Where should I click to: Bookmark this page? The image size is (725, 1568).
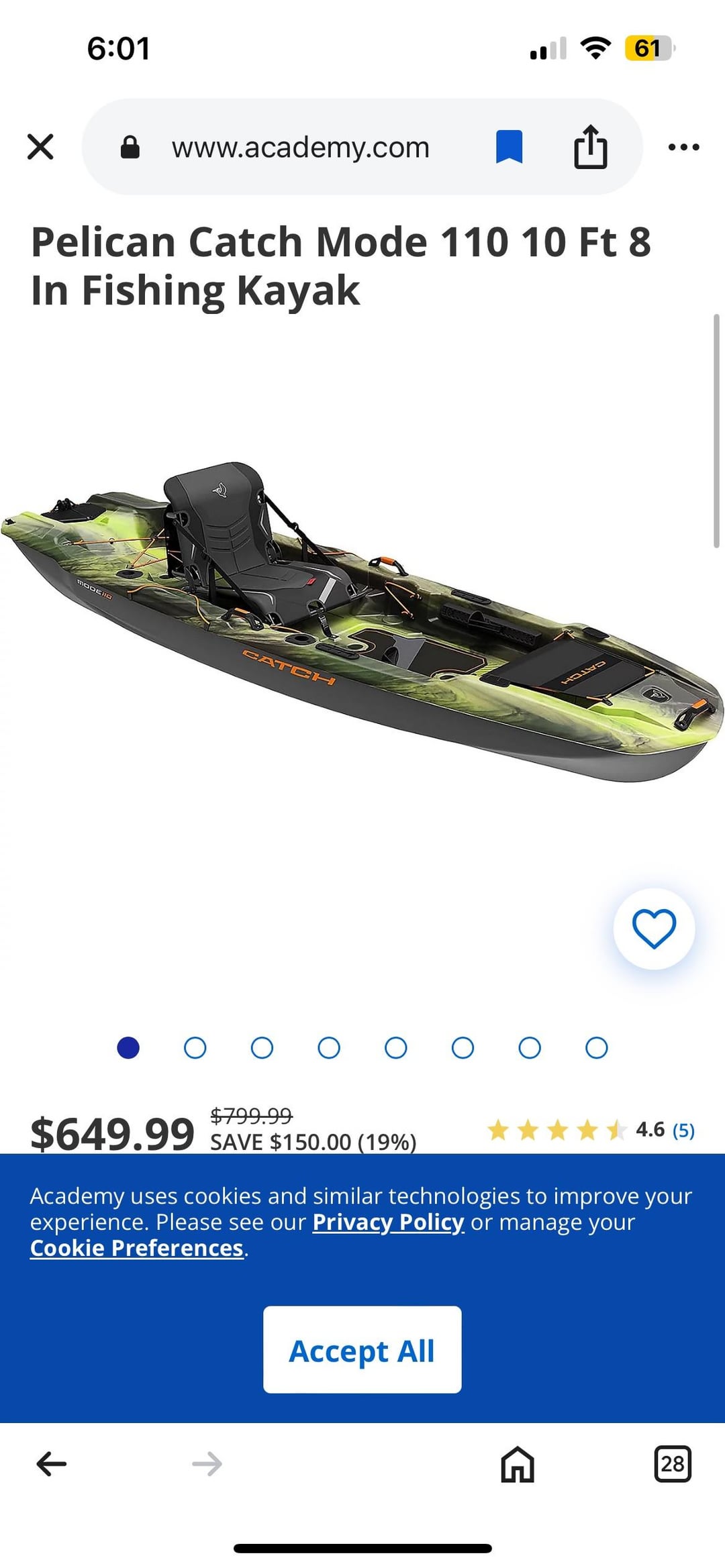[x=509, y=147]
